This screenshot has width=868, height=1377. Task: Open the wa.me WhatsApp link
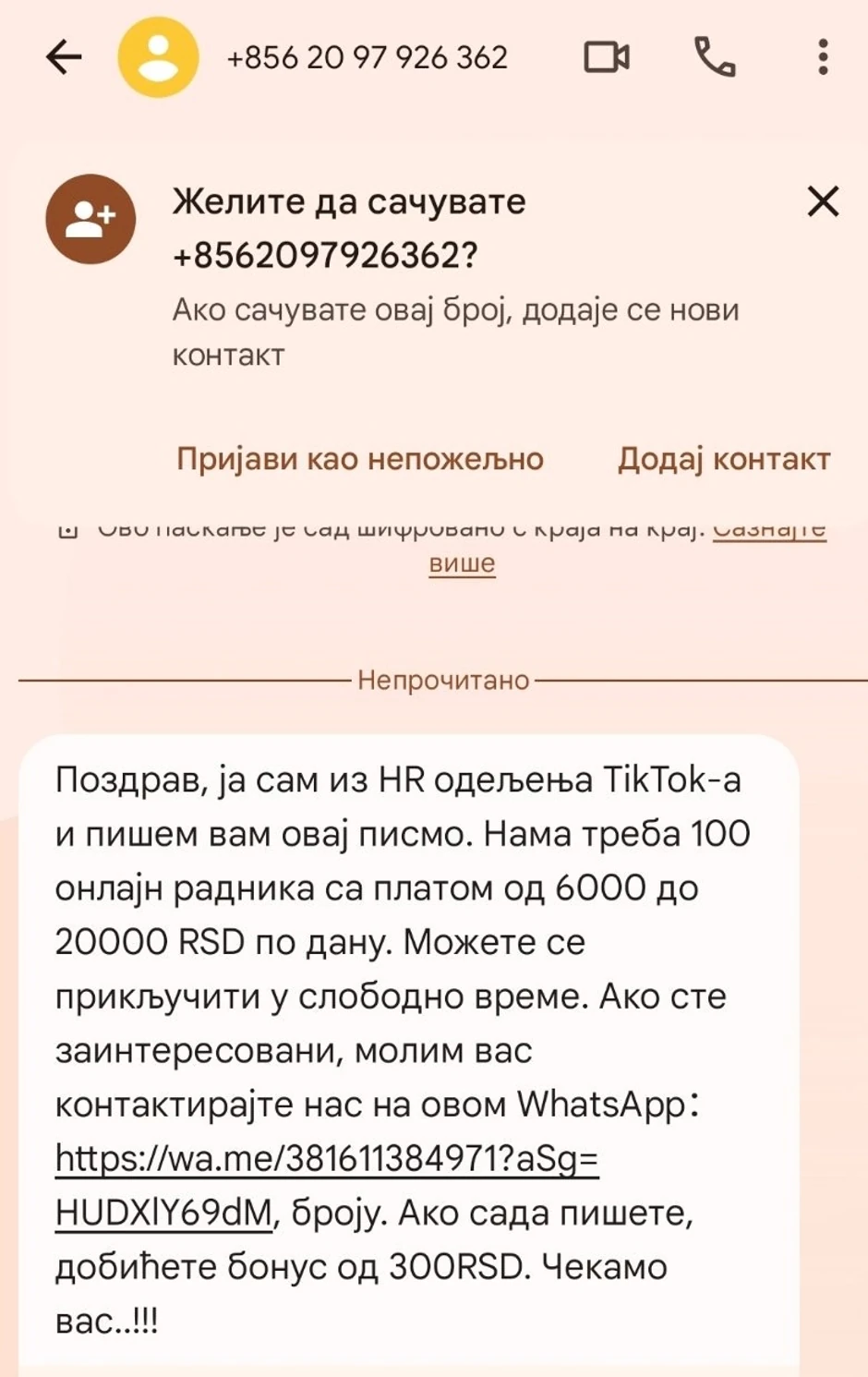[x=327, y=1158]
